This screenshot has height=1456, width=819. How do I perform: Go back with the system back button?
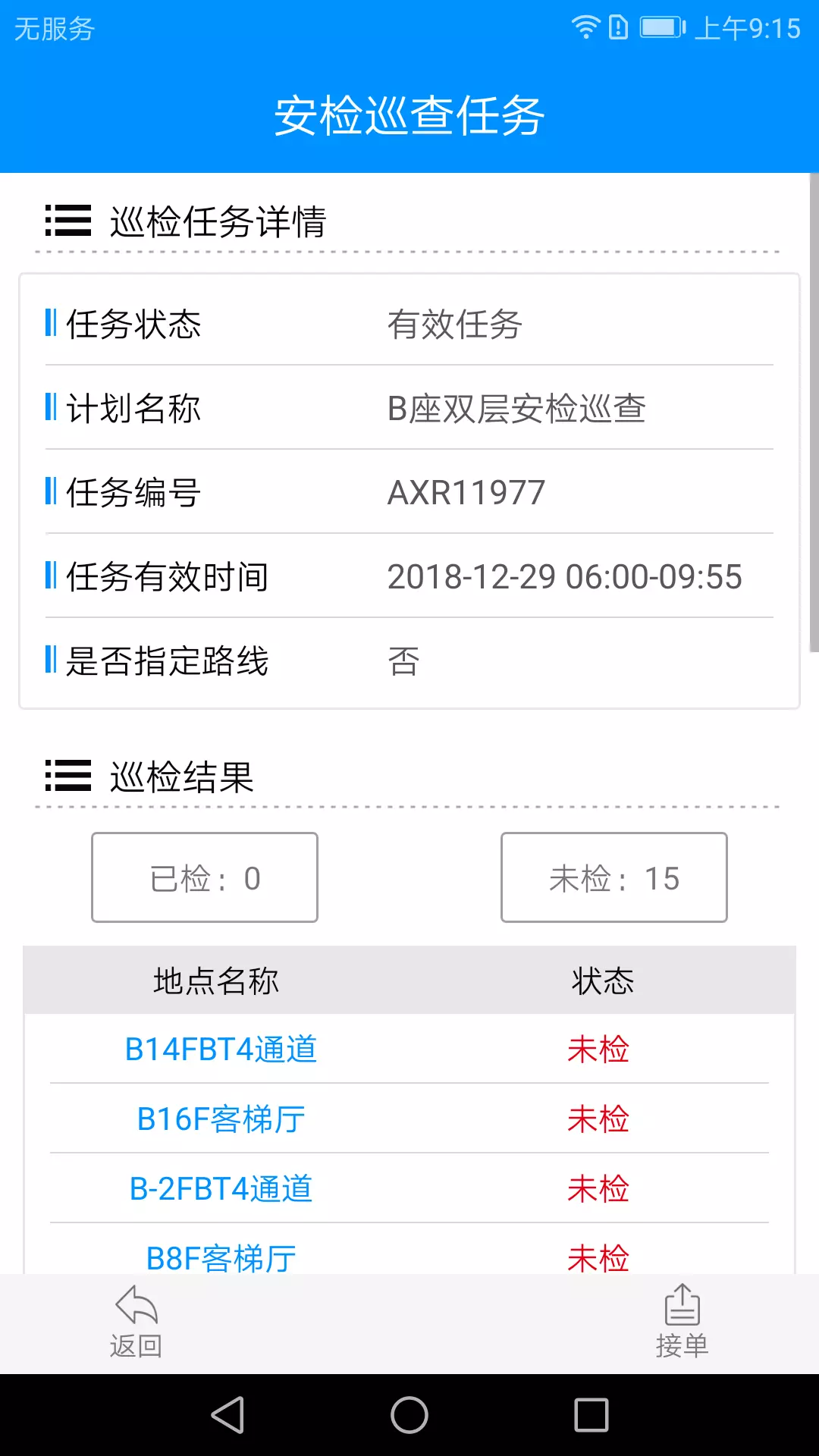pyautogui.click(x=227, y=1415)
